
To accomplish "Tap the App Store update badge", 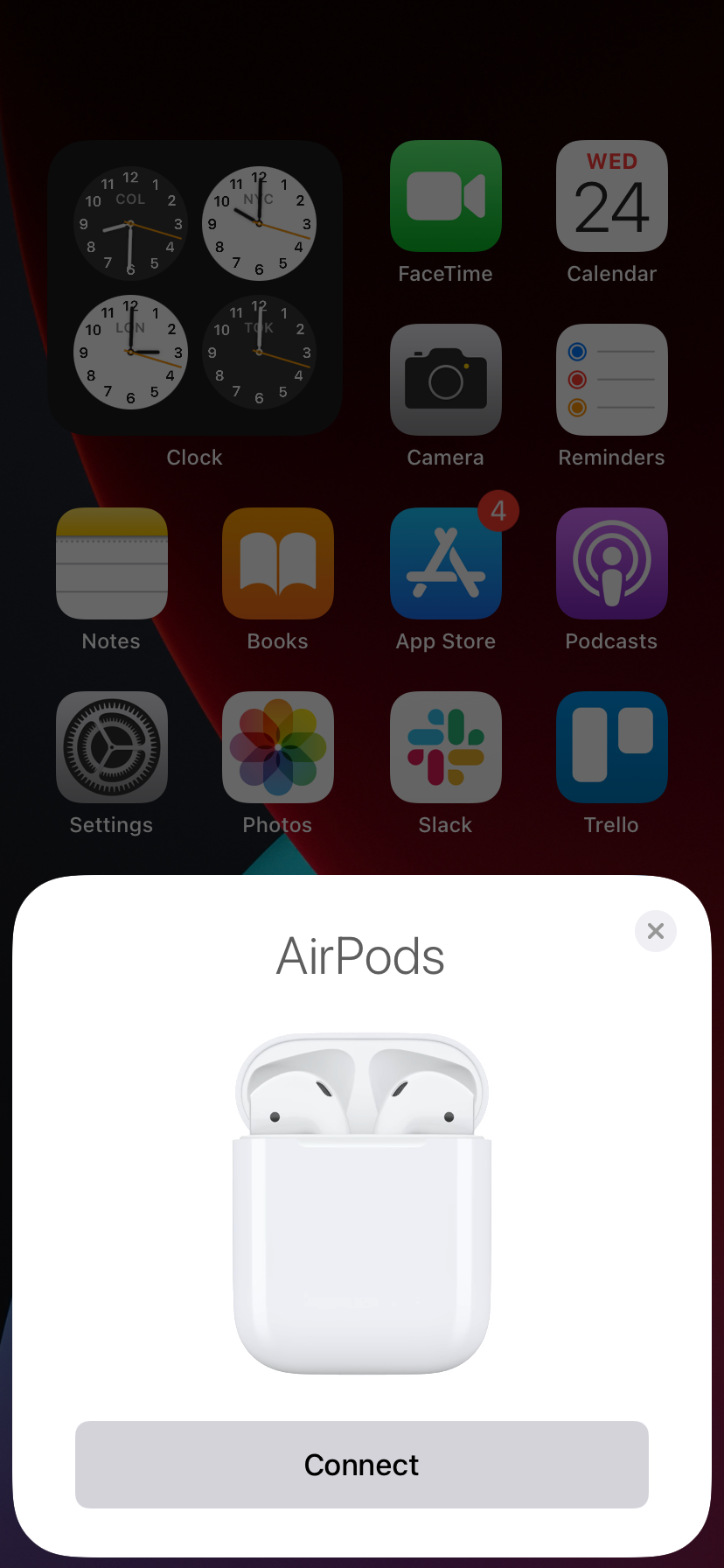I will pyautogui.click(x=499, y=511).
